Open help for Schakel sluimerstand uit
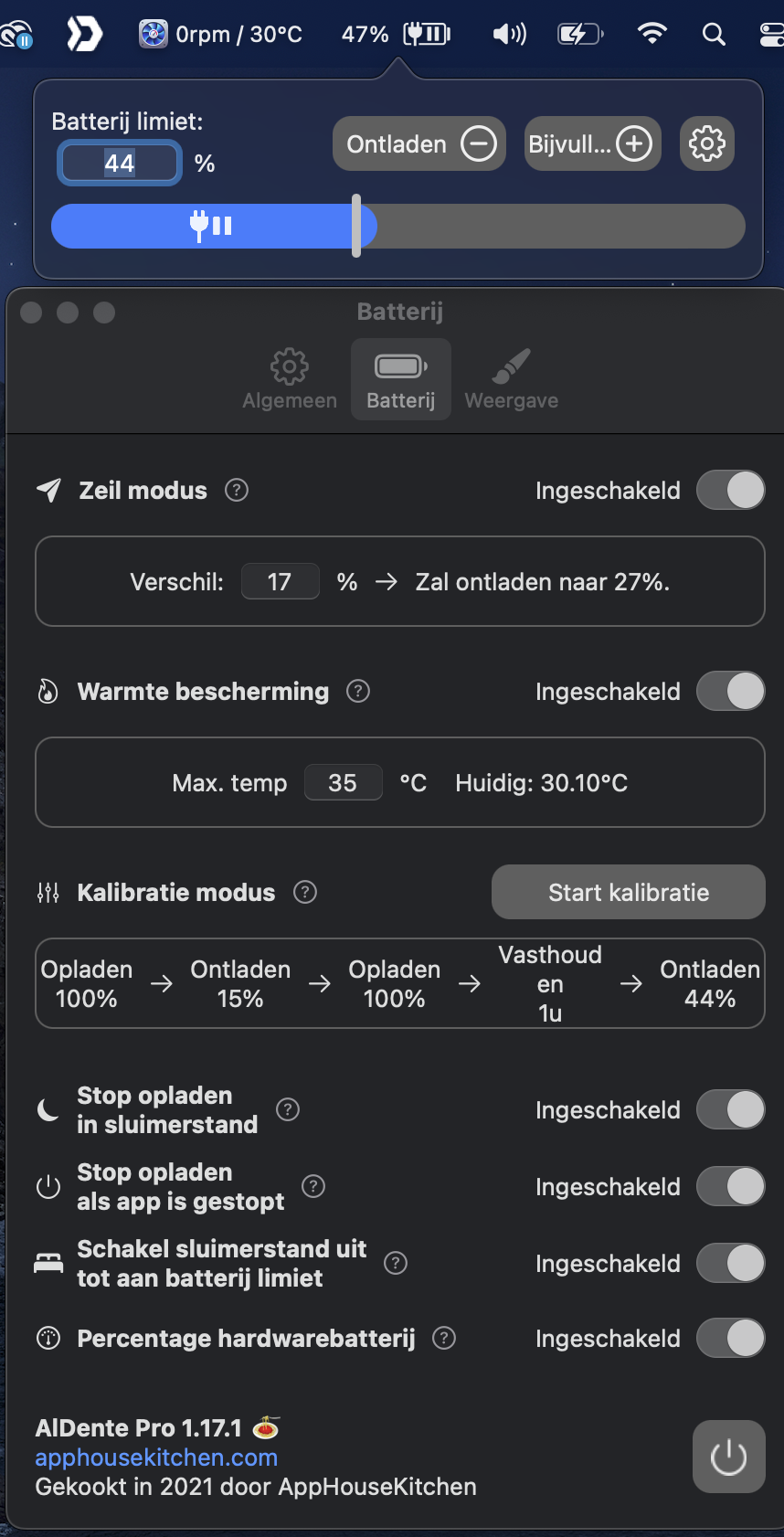This screenshot has height=1537, width=784. (395, 1263)
